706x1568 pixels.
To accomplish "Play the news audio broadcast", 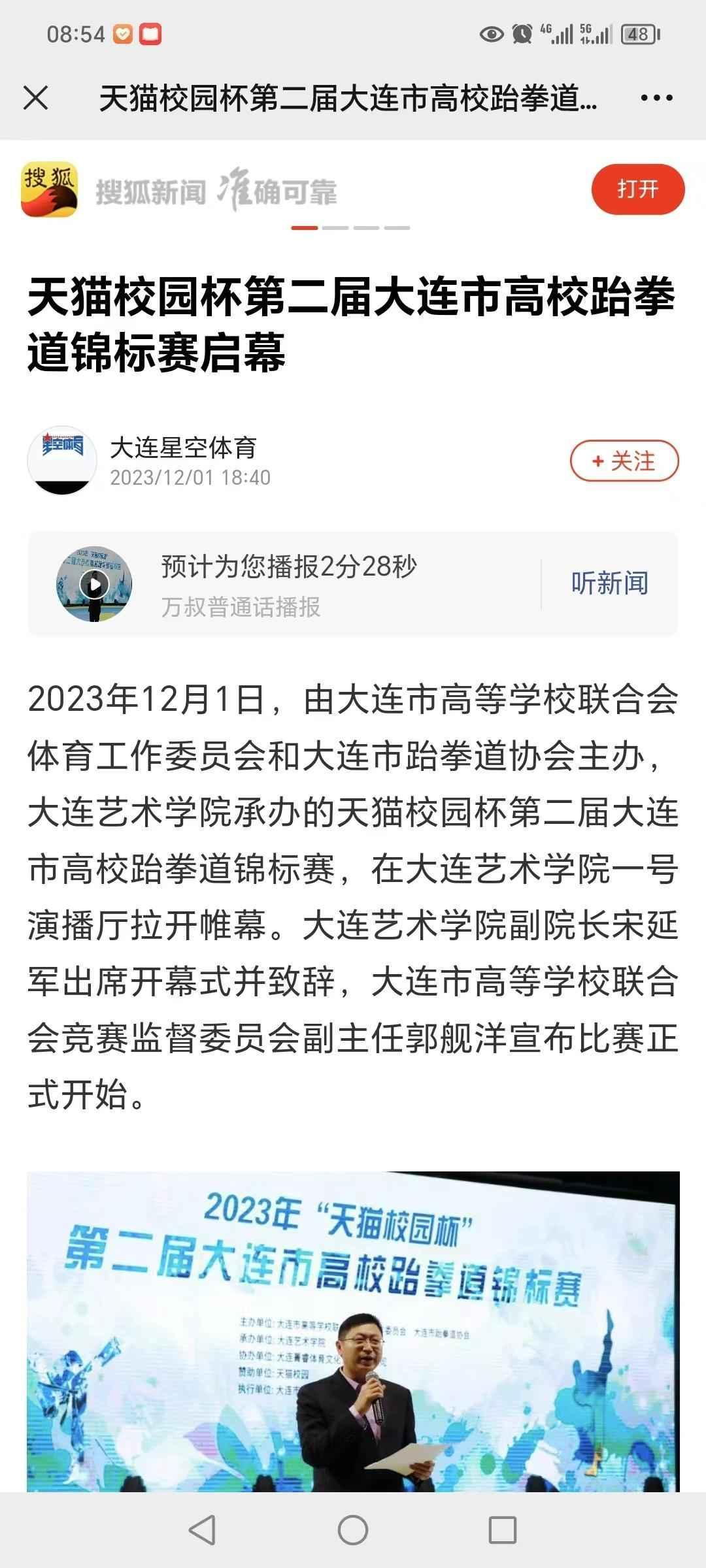I will point(94,584).
